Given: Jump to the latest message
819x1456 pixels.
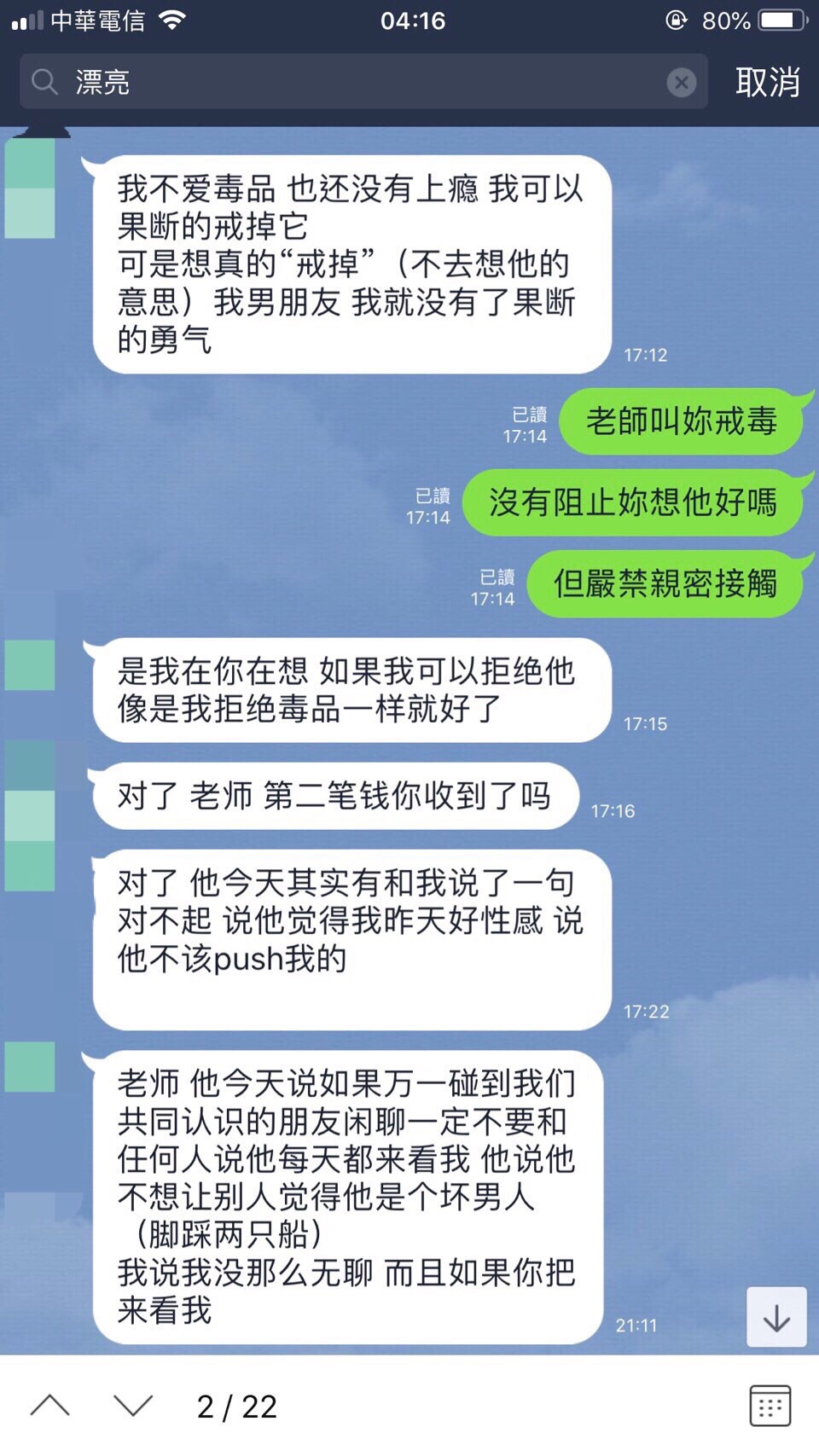Looking at the screenshot, I should (775, 1318).
